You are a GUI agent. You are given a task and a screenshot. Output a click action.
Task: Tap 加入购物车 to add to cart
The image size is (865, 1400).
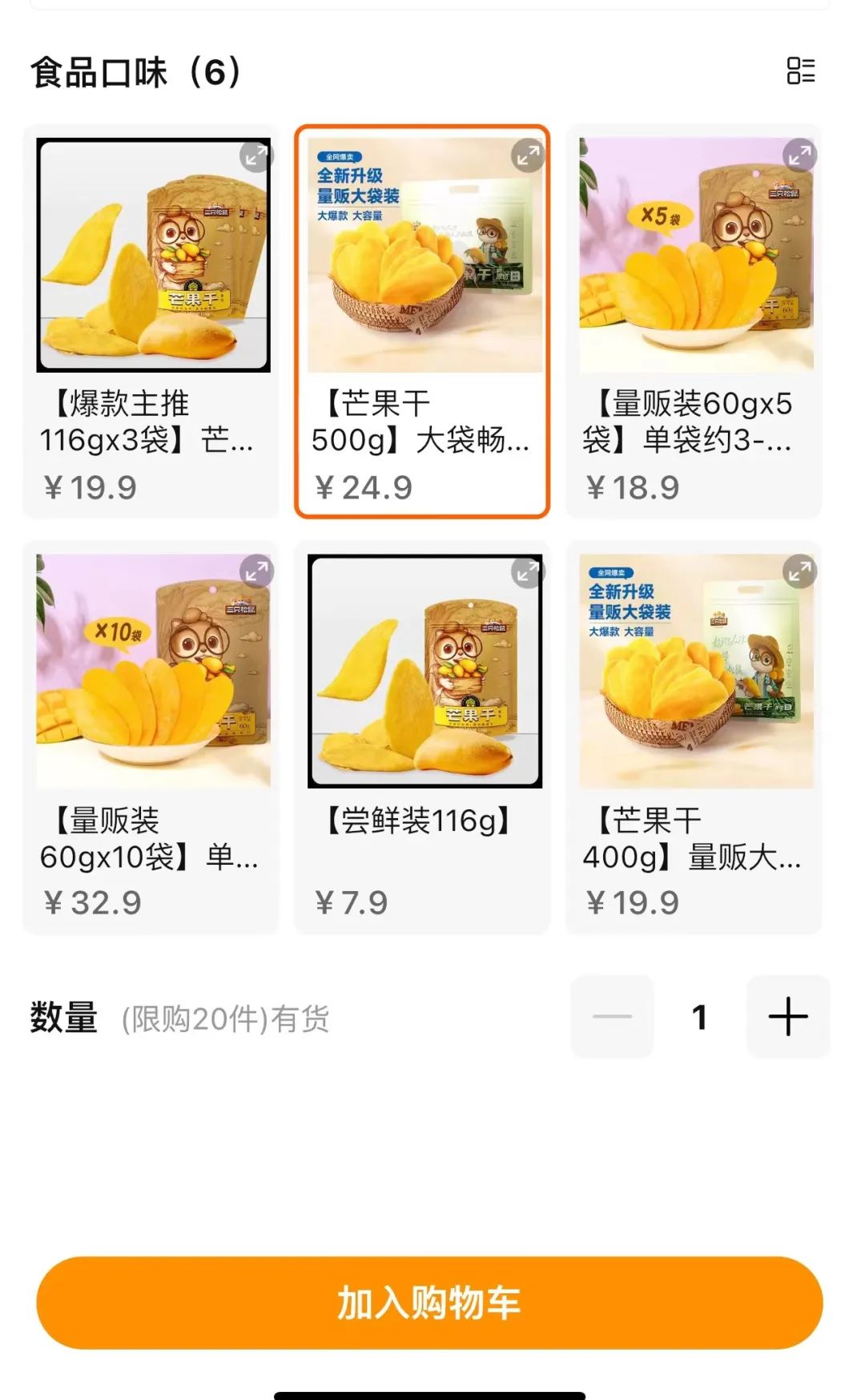coord(429,1302)
